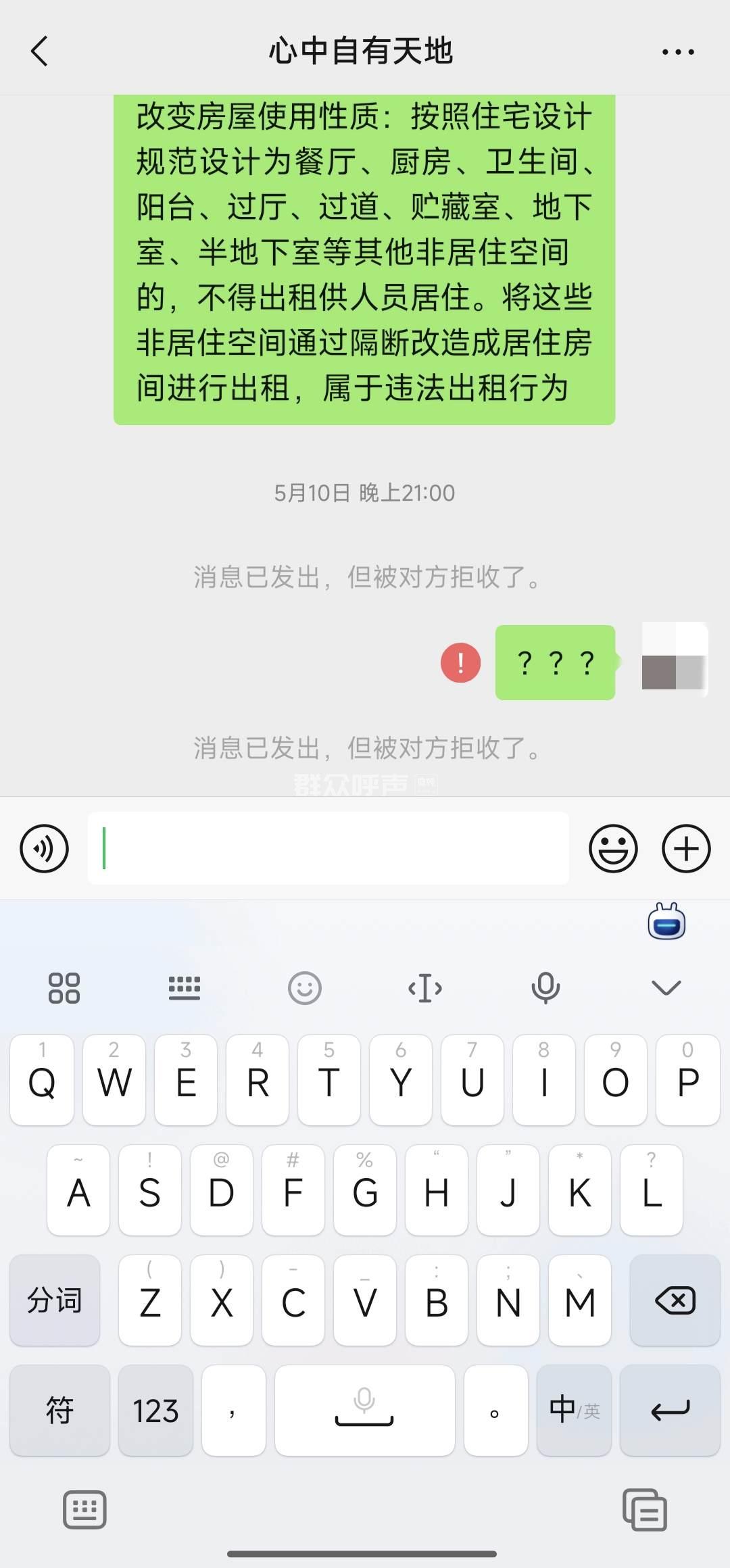The width and height of the screenshot is (730, 1568).
Task: Open keyboard layout switcher in toolbar
Action: pos(184,988)
